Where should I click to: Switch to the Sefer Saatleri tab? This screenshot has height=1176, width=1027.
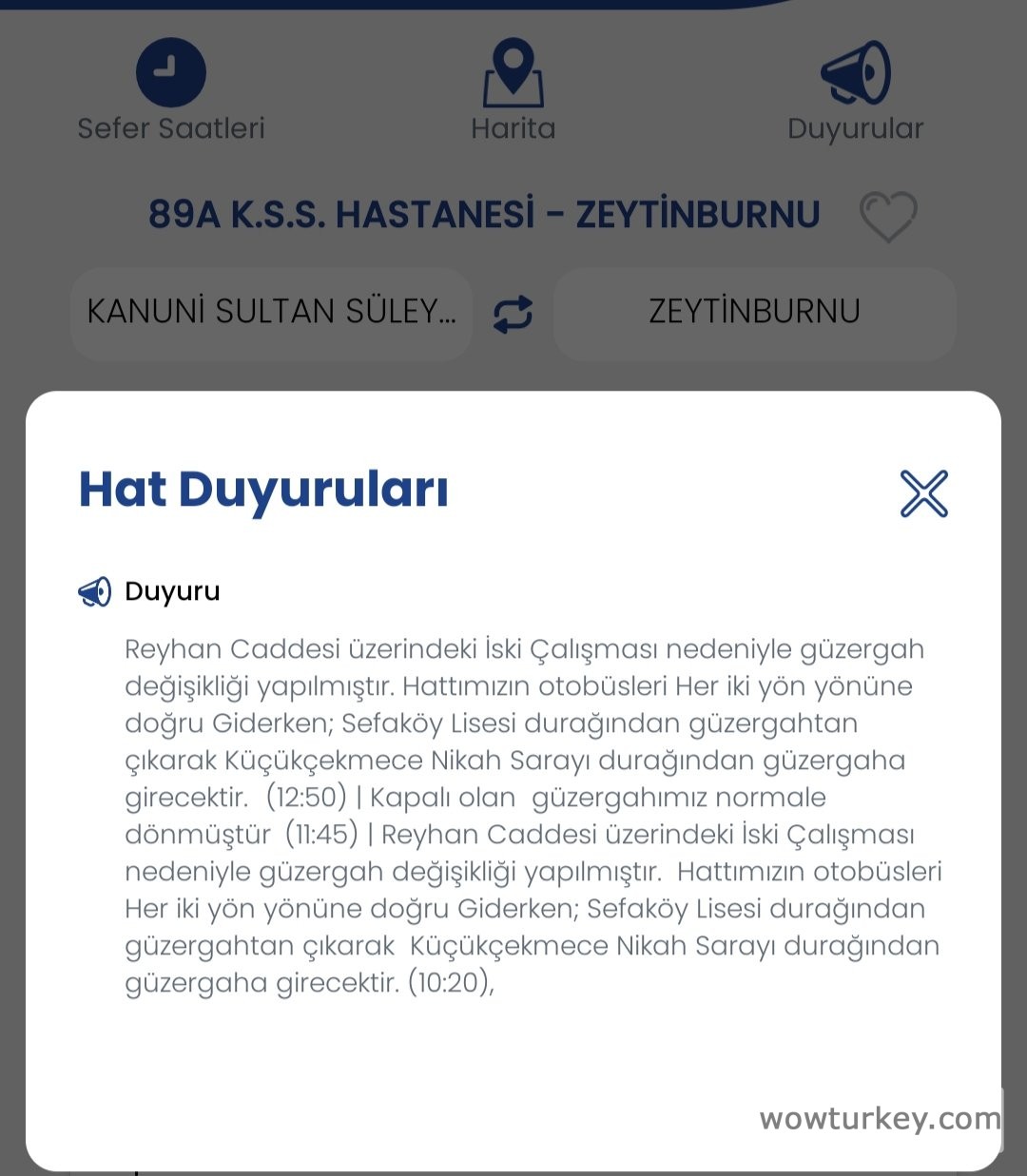pyautogui.click(x=171, y=90)
